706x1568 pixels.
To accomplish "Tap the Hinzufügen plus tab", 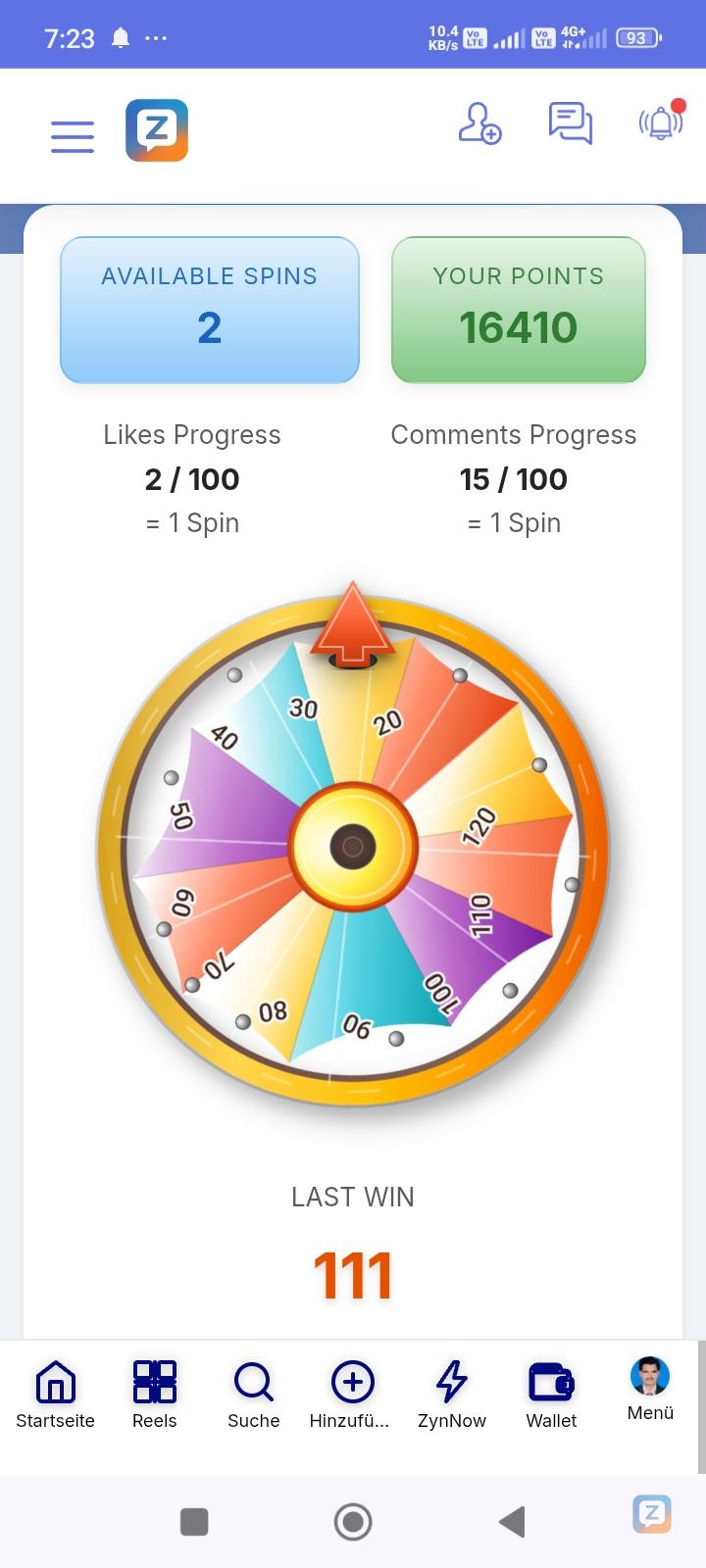I will click(353, 1395).
